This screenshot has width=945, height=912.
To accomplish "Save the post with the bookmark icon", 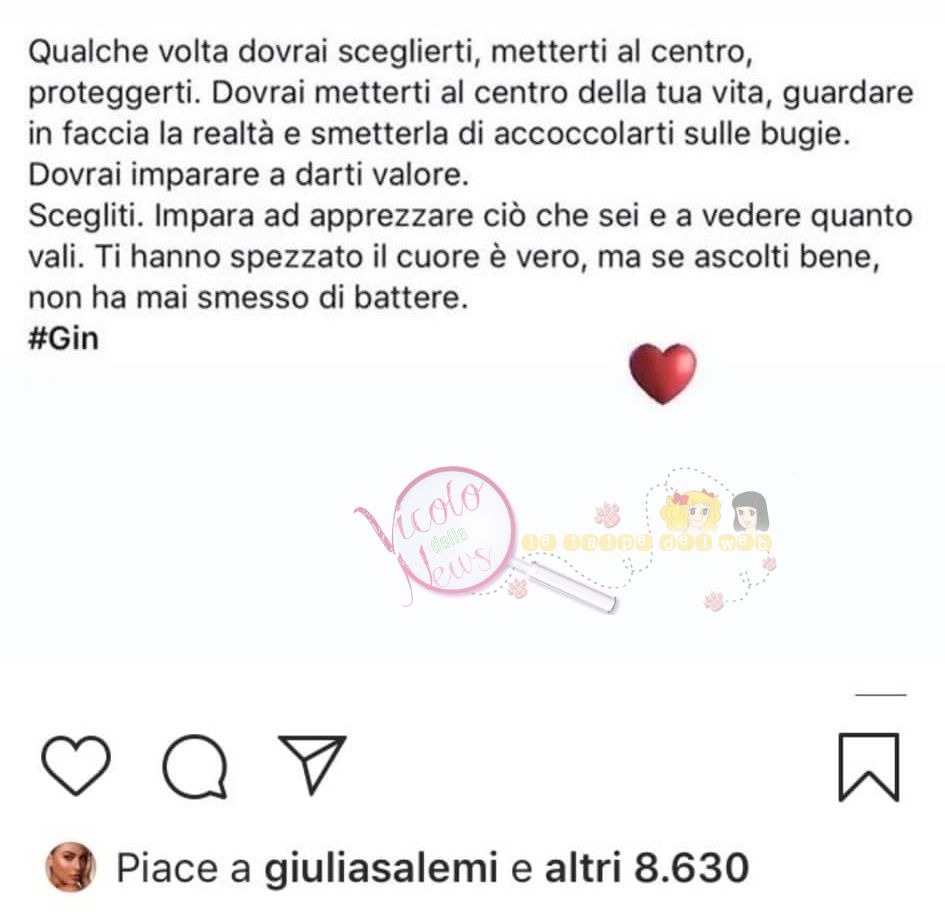I will click(x=868, y=767).
